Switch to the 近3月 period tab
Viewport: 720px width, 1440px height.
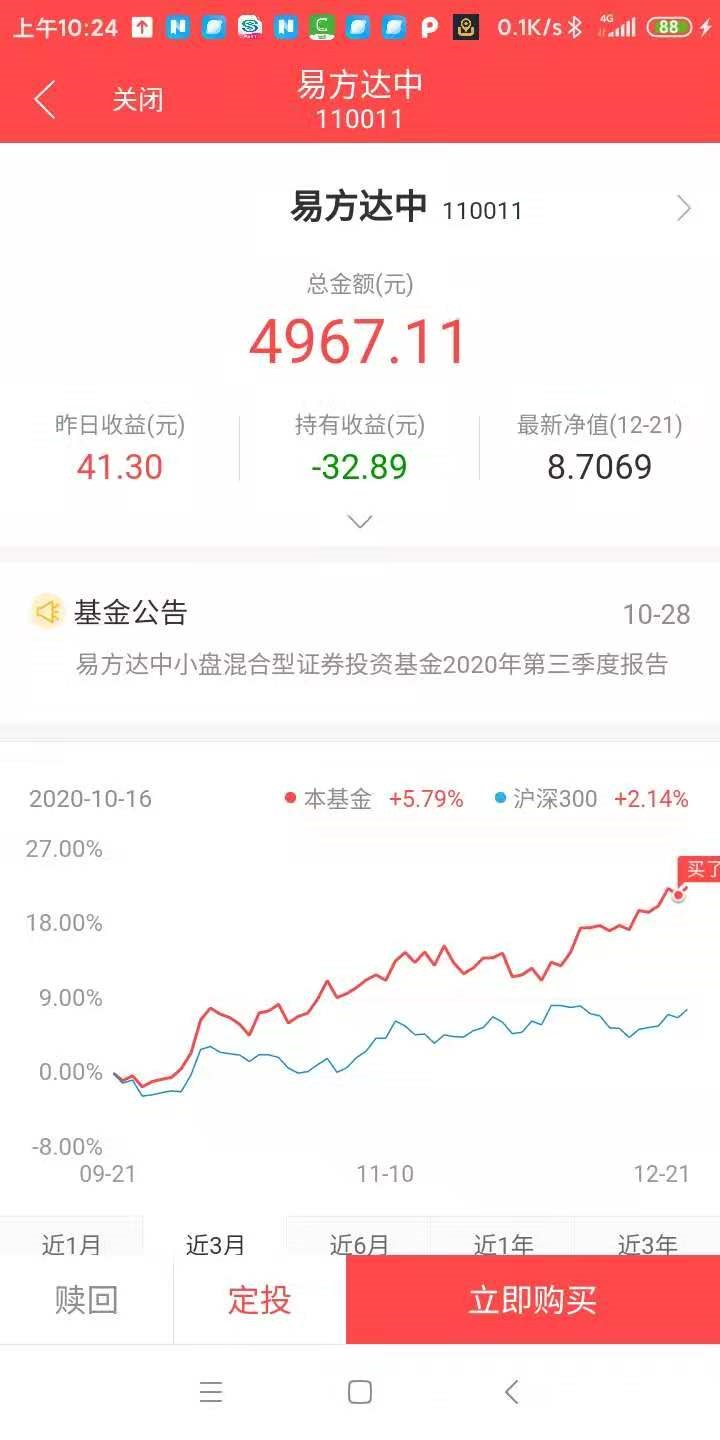[215, 1244]
